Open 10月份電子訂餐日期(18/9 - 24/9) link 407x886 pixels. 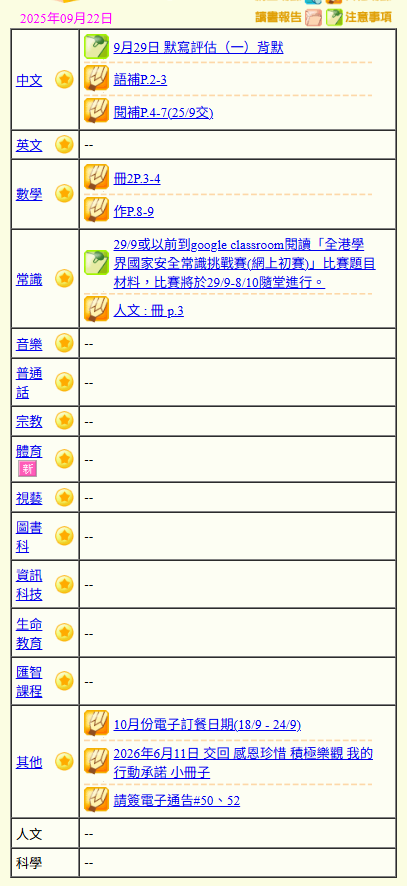[207, 724]
